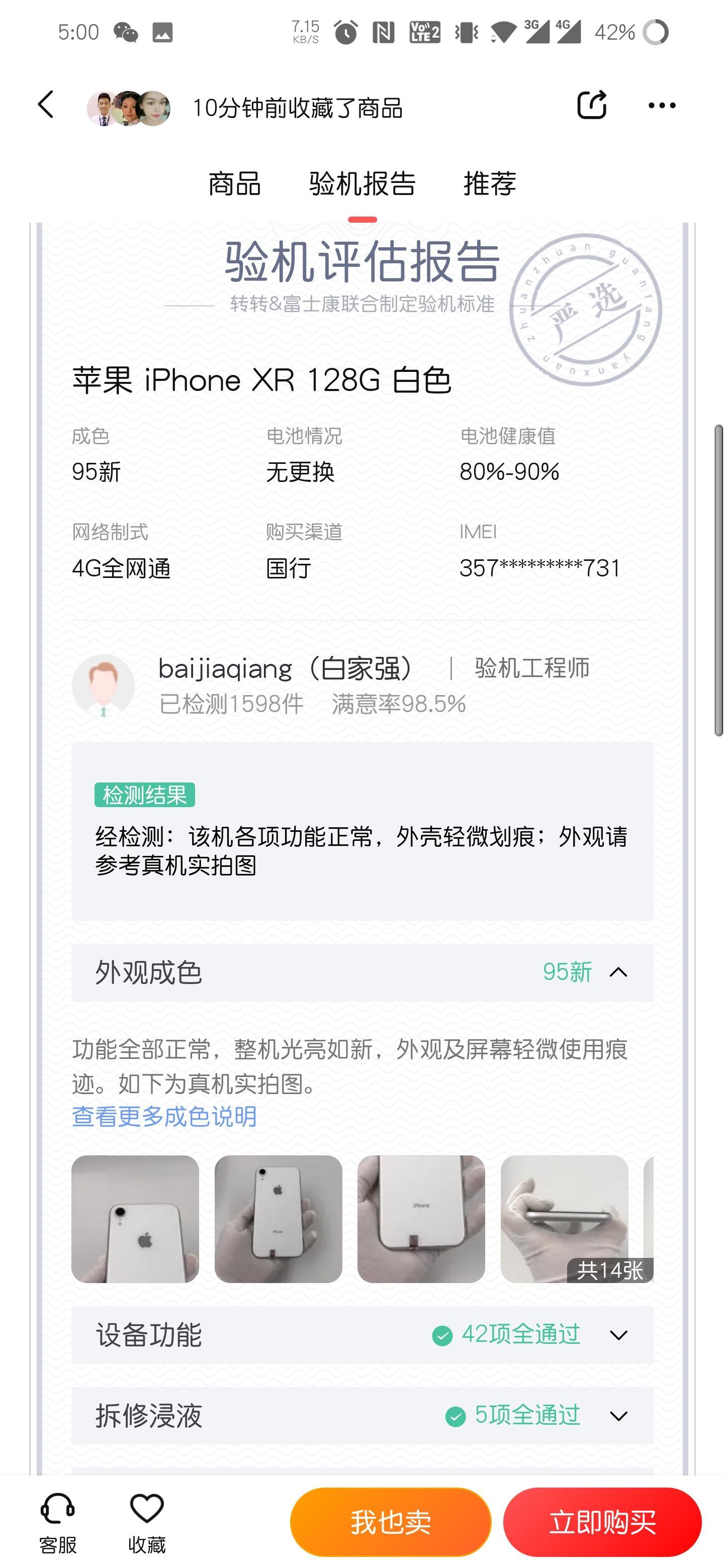Click the back arrow to return
Screen dimensions: 724x1568
[46, 105]
